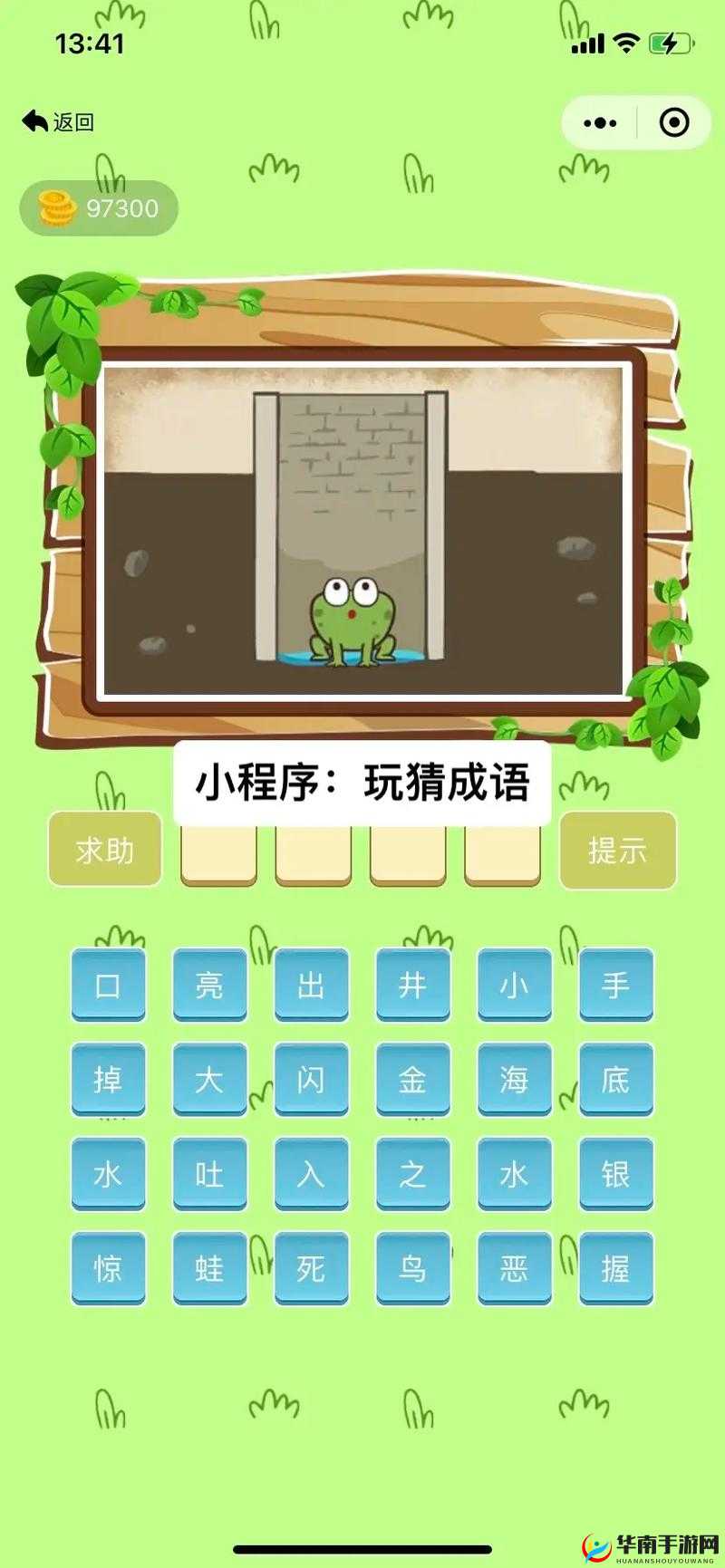Viewport: 725px width, 1568px height.
Task: Tap the gold coin icon next to 97300
Action: pos(54,207)
